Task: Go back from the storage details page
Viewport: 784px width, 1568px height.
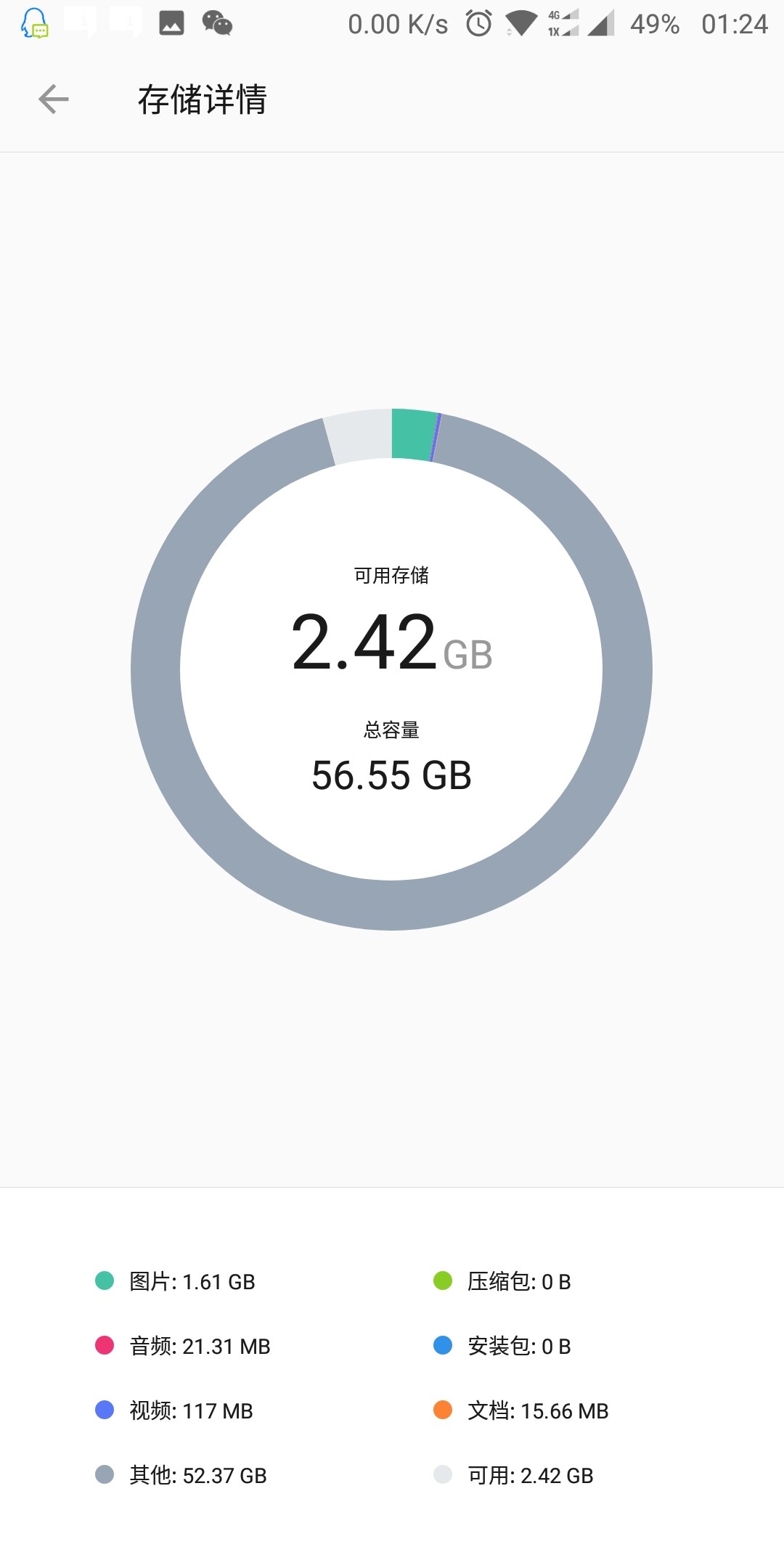Action: point(54,99)
